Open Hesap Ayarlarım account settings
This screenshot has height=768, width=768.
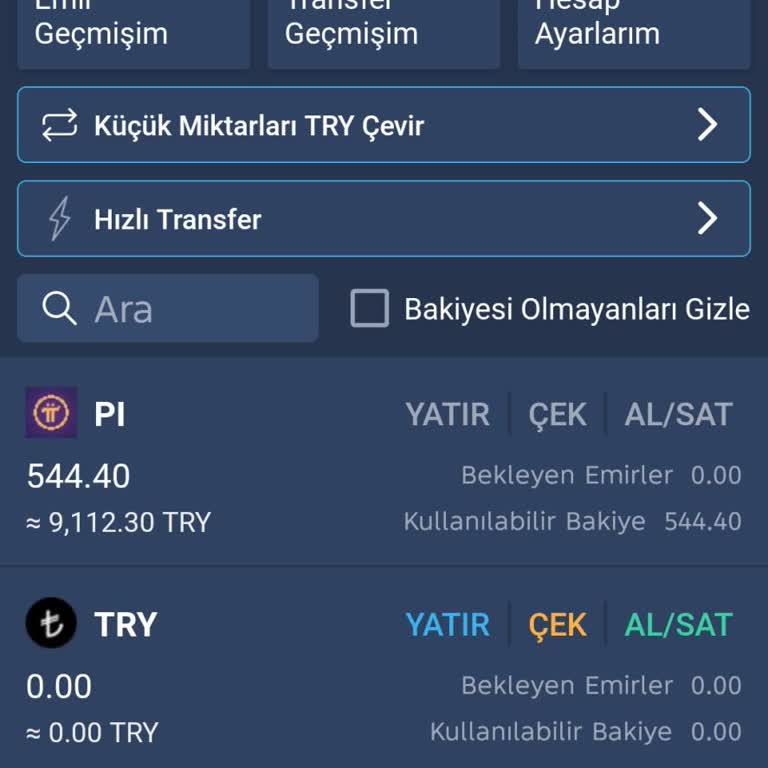[633, 32]
